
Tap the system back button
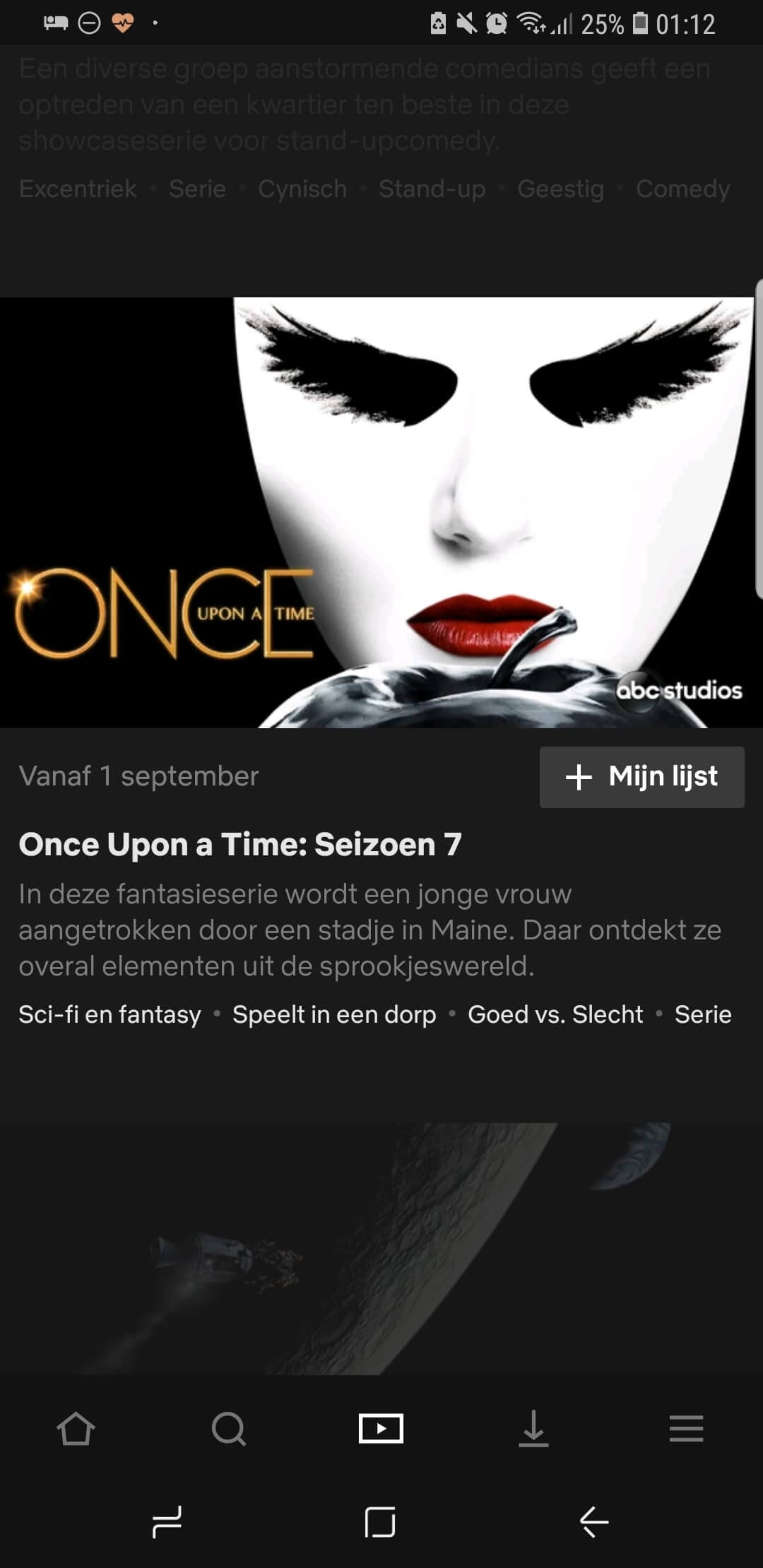pos(593,1521)
